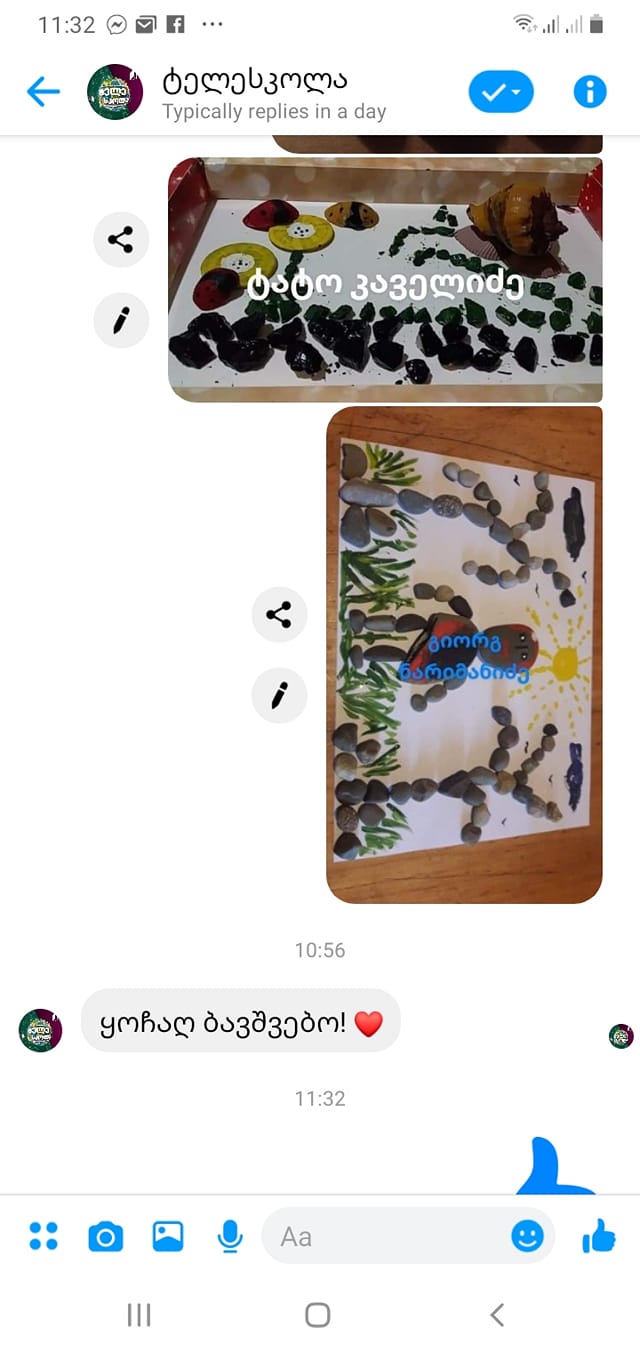Open the pebble spider artwork photo
Image resolution: width=640 pixels, height=1351 pixels.
pyautogui.click(x=464, y=654)
